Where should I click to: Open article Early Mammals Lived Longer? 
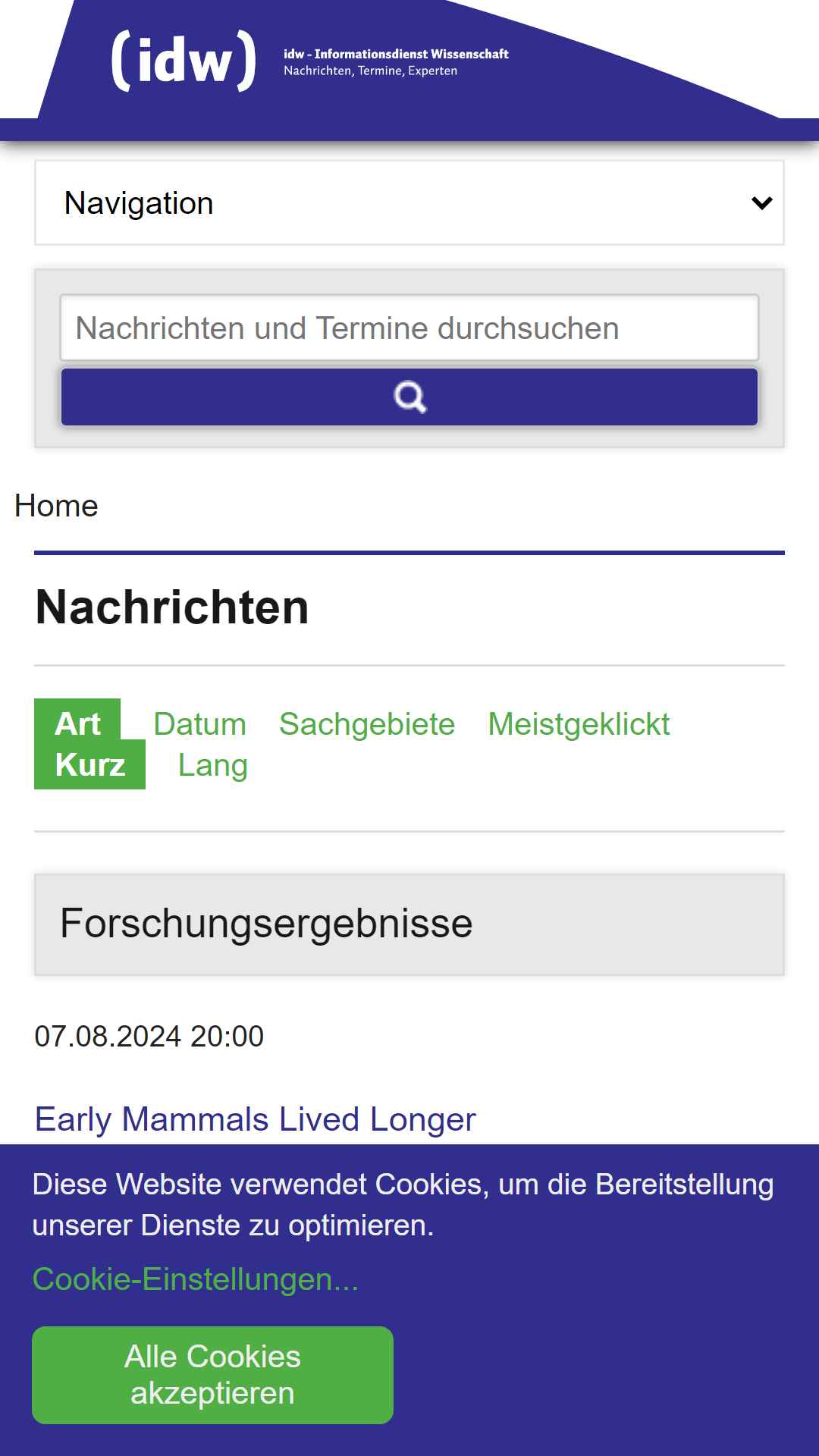click(256, 1119)
